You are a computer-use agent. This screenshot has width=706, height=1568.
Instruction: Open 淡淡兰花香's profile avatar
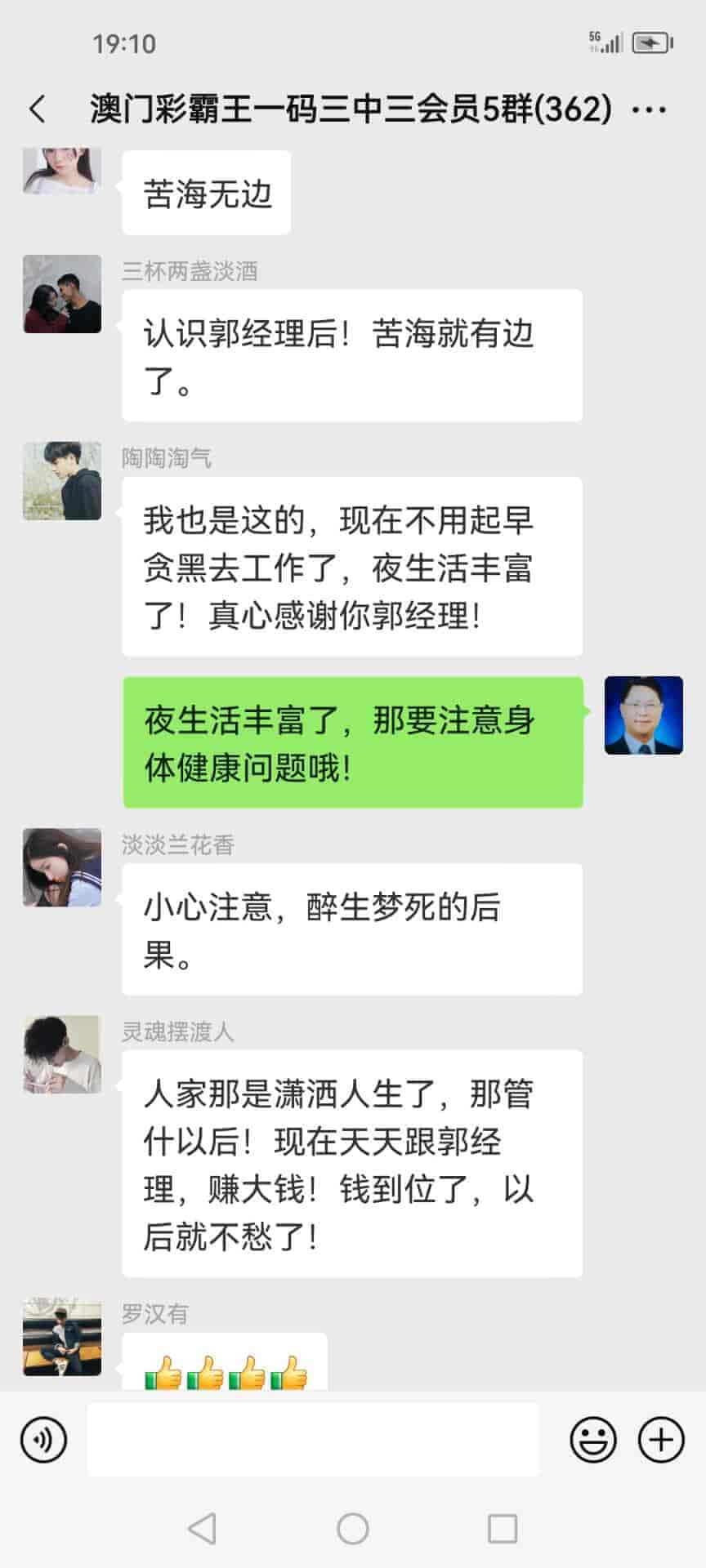tap(62, 867)
